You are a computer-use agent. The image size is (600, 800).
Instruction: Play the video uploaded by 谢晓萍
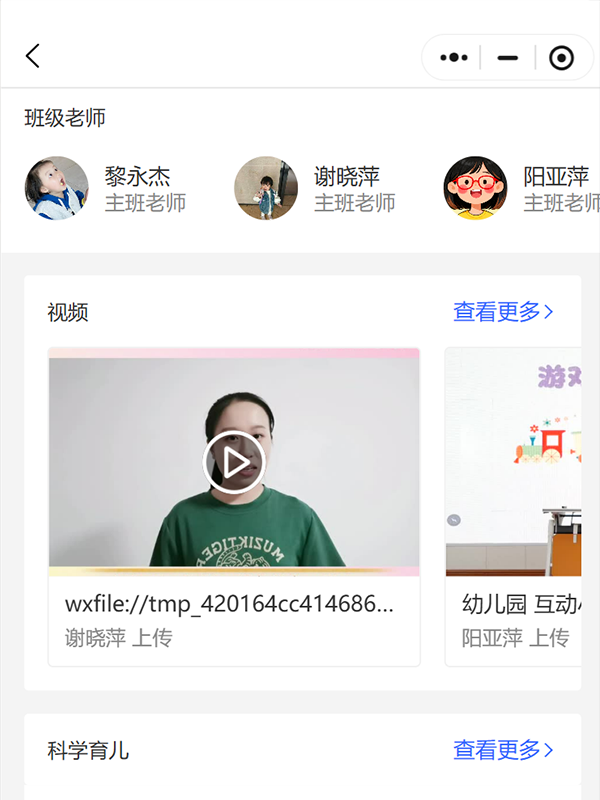[234, 463]
